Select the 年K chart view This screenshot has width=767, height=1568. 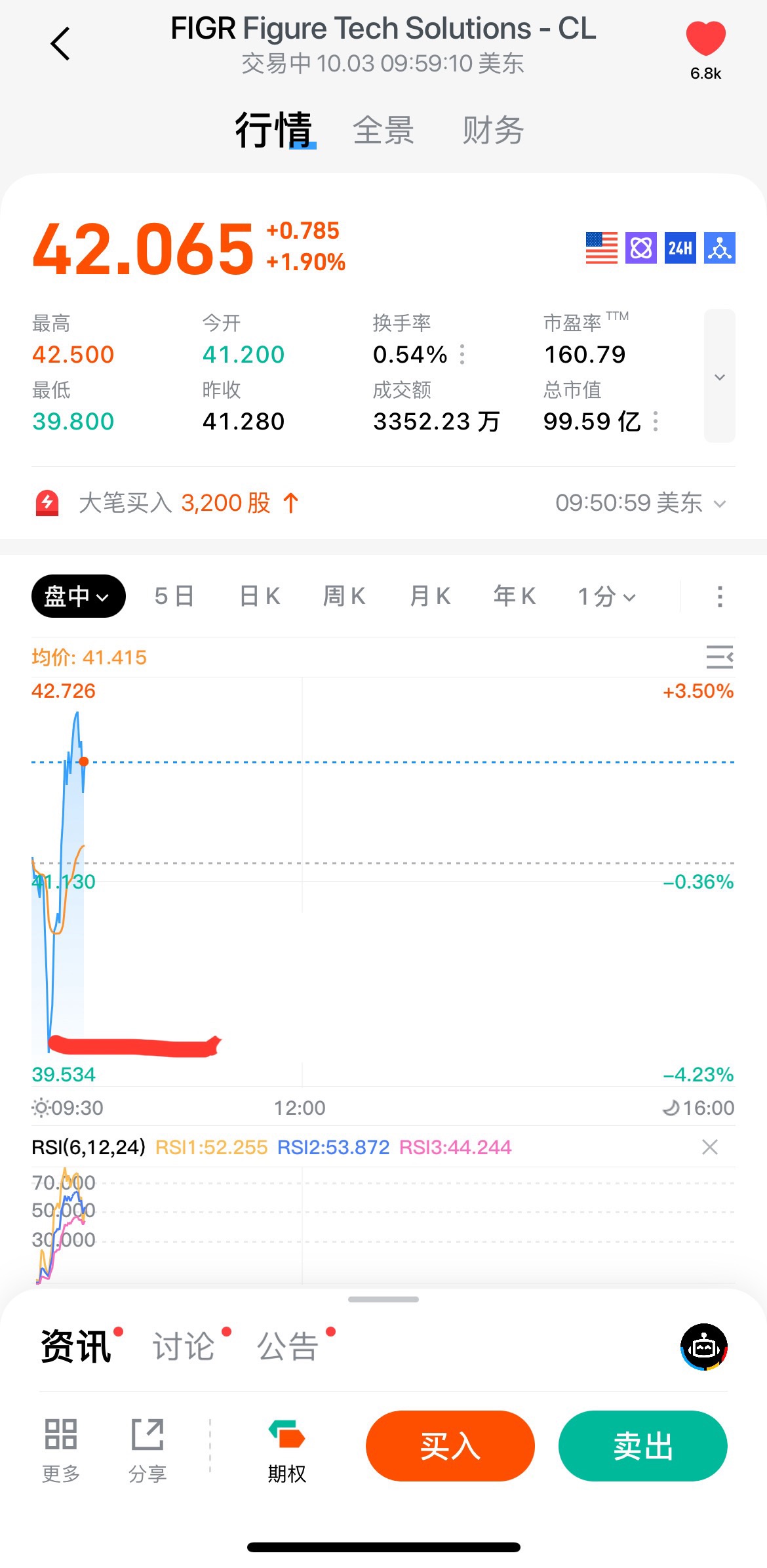tap(515, 596)
